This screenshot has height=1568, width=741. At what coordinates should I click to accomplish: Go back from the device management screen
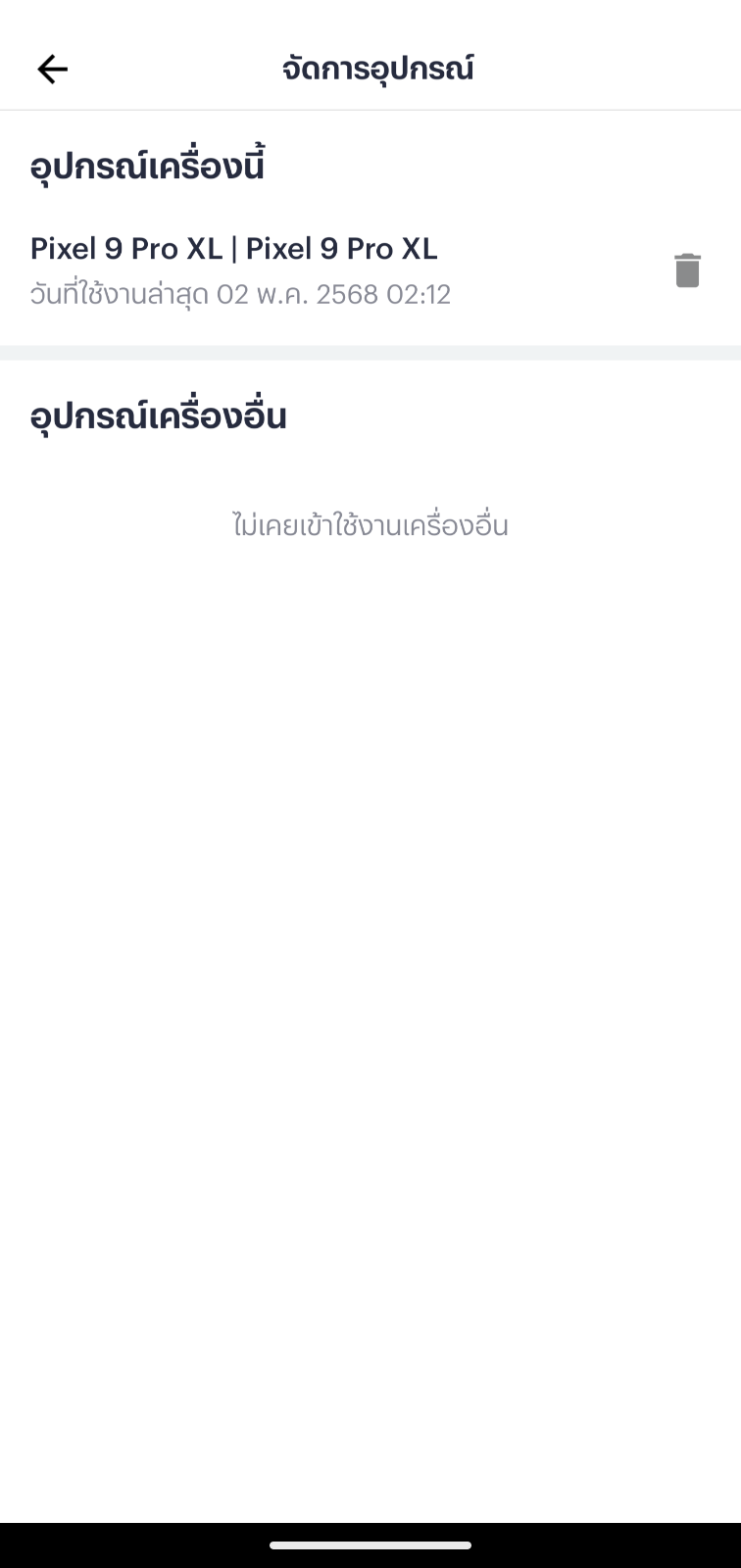[x=52, y=69]
